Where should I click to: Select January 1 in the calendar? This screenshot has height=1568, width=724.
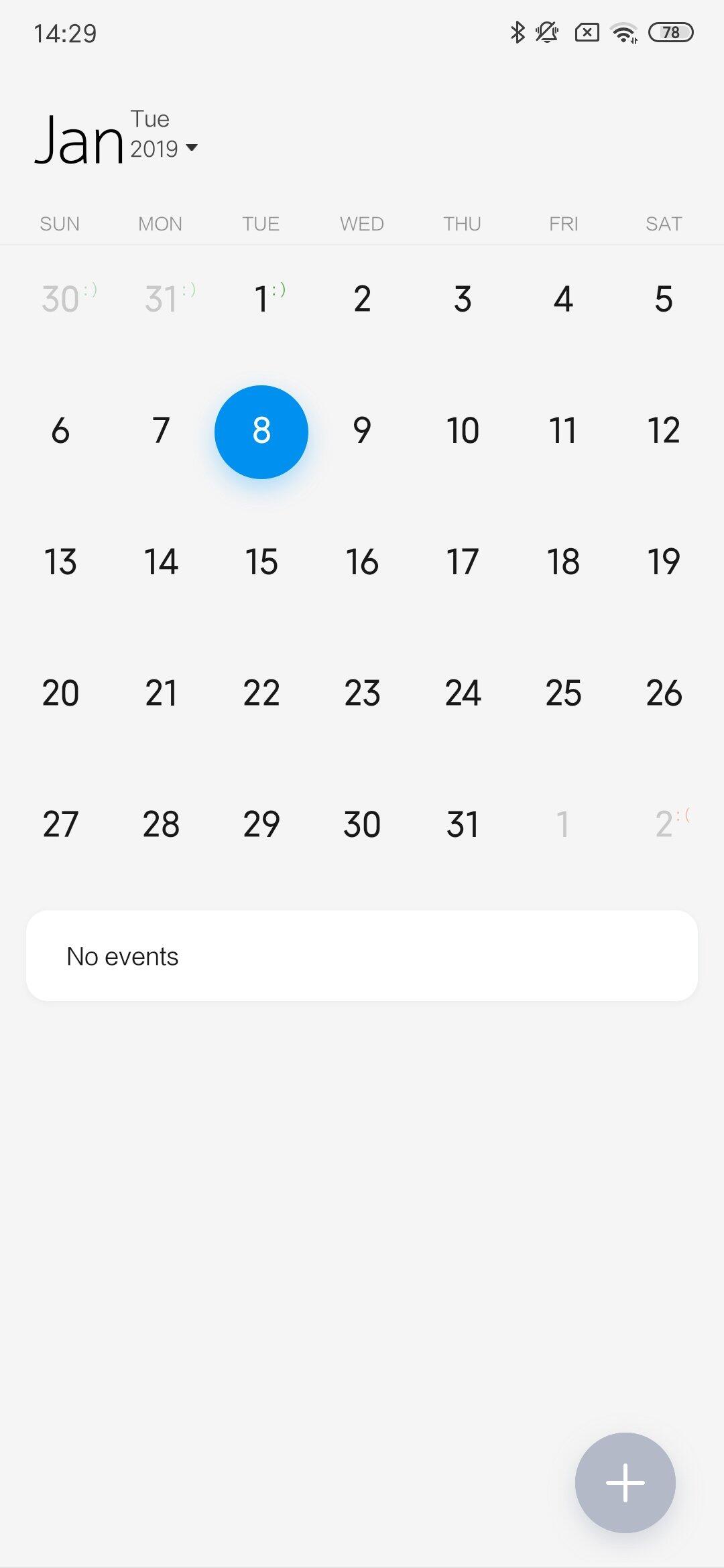(x=261, y=300)
